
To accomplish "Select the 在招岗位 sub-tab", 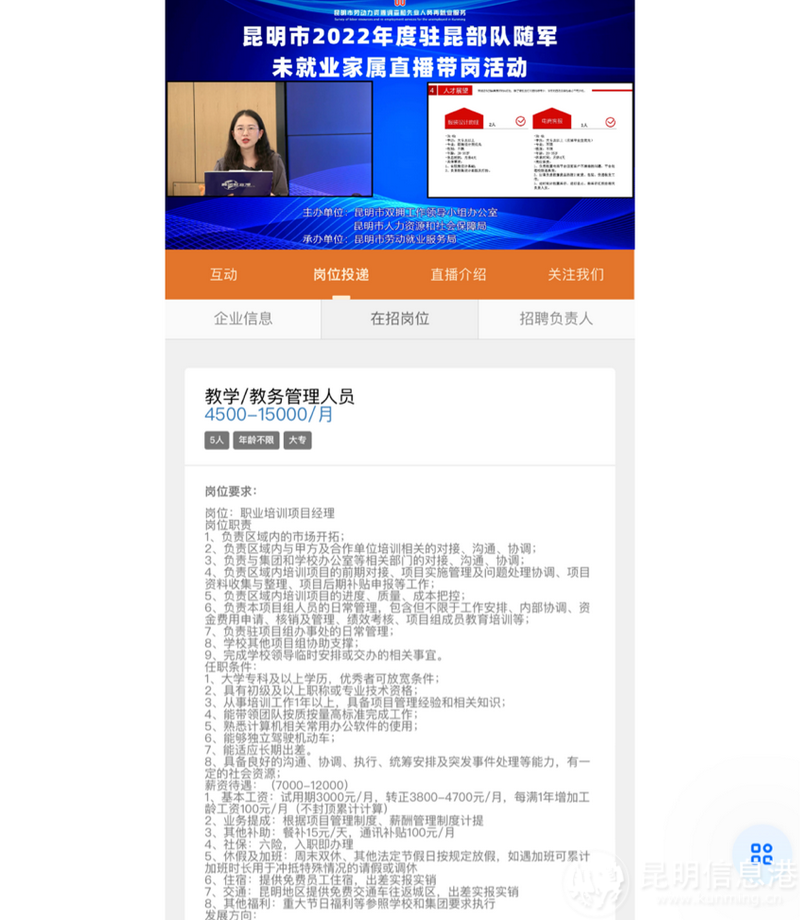I will click(400, 319).
